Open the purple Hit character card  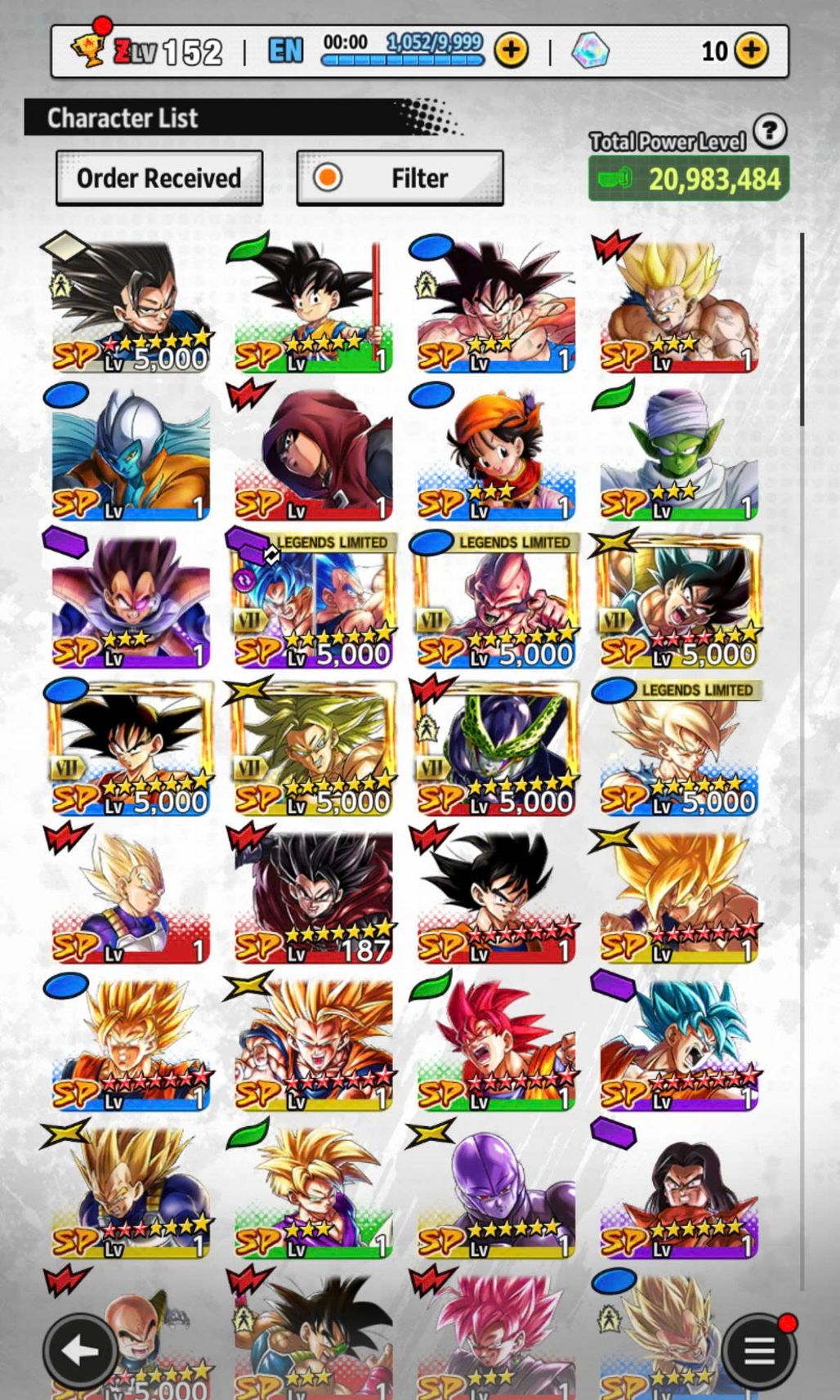coord(496,1192)
